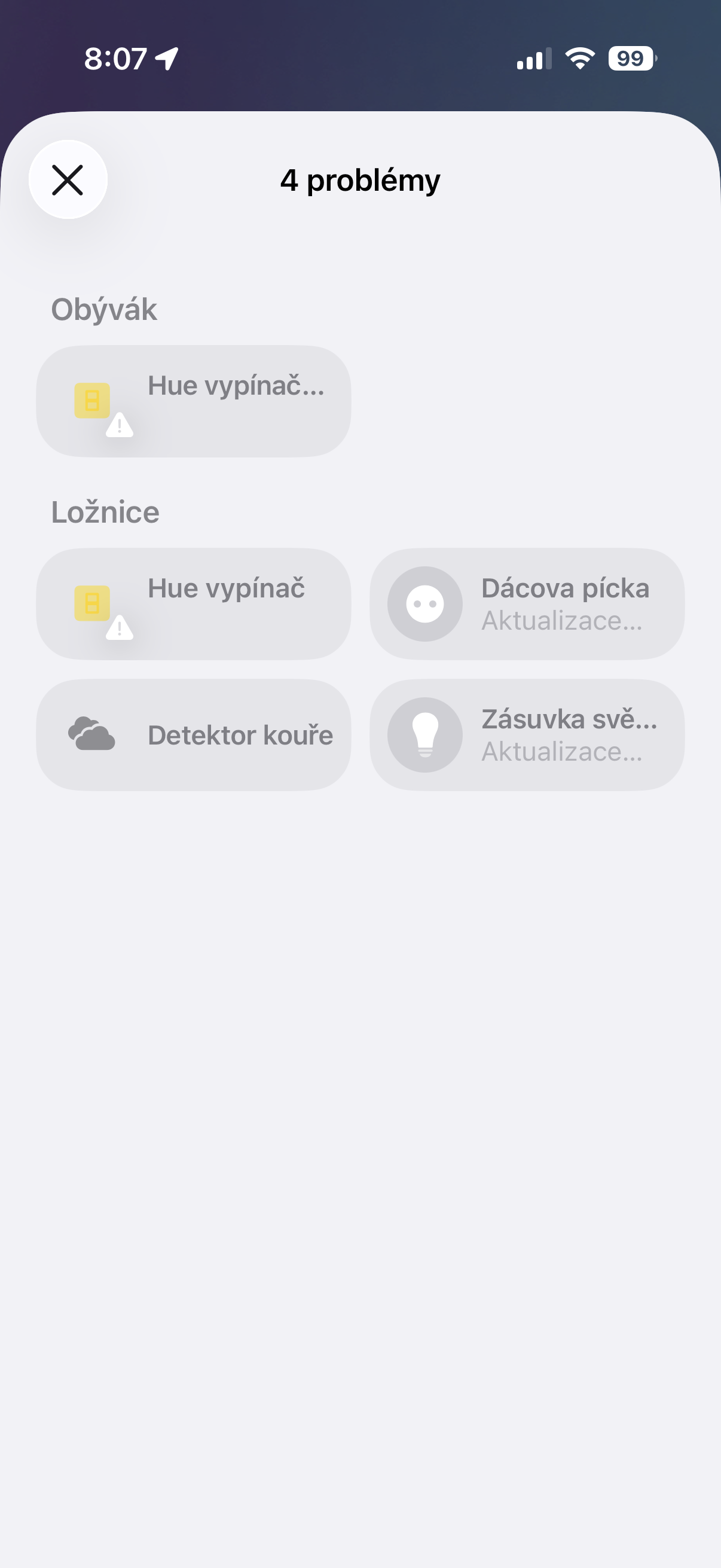Open the Hue vypínač tile in Ložnice

pos(194,604)
